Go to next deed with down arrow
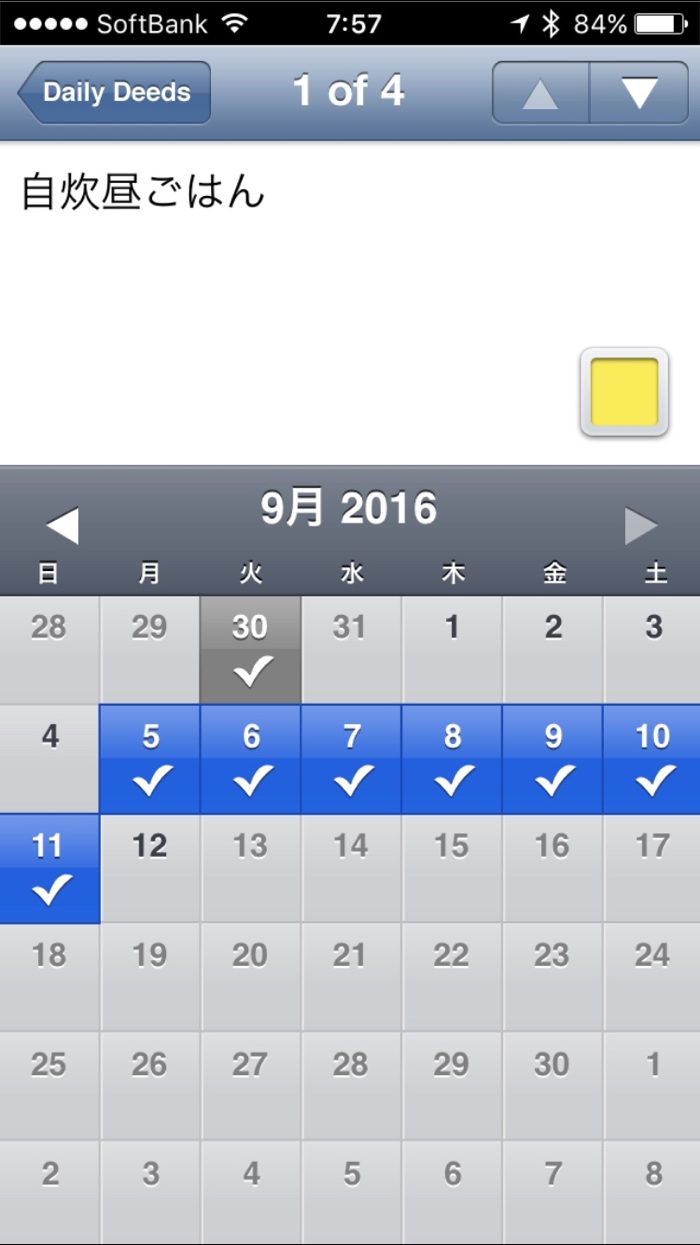This screenshot has width=700, height=1245. pos(639,93)
